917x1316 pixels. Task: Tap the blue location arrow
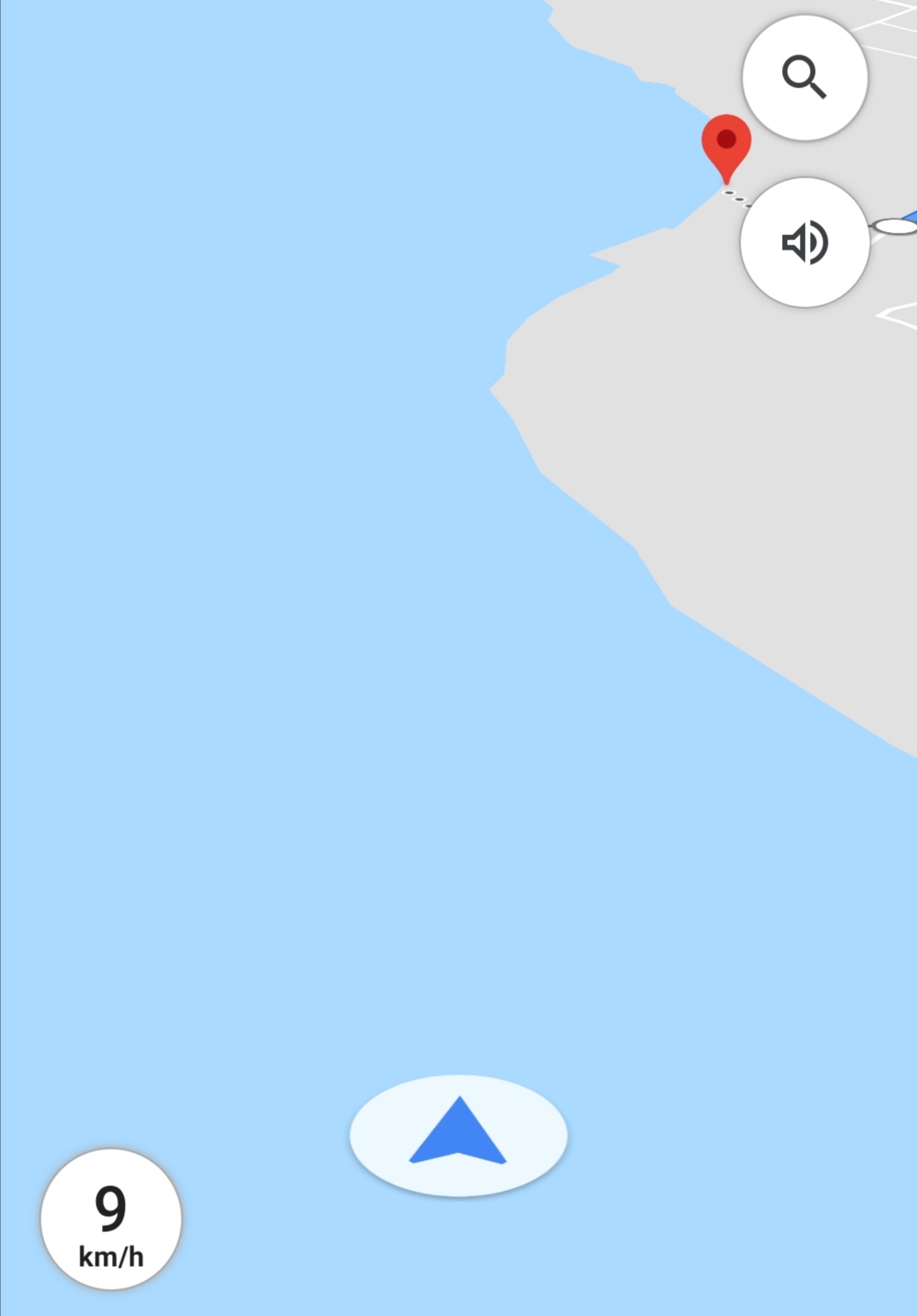(x=458, y=1133)
